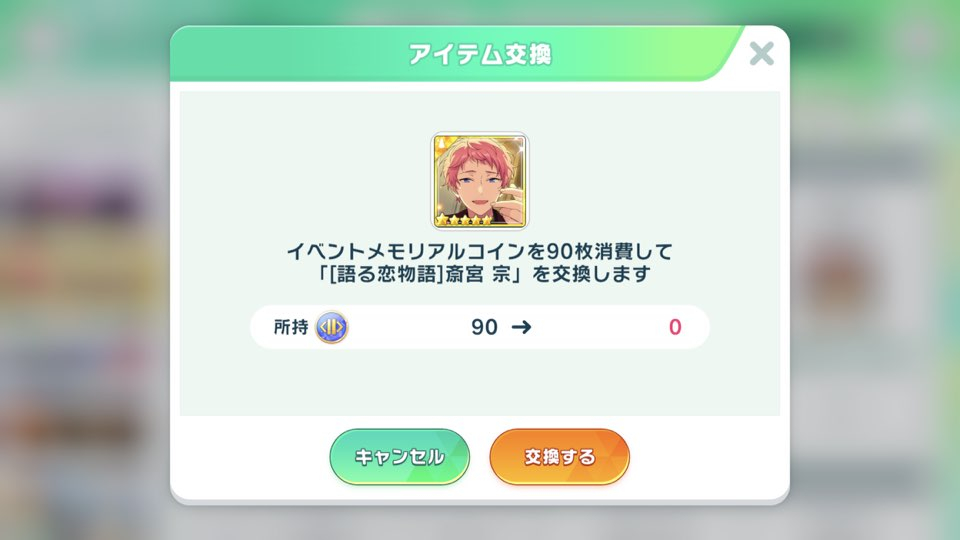Screen dimensions: 960x540
Task: Close the アイテム交換 dialog
Action: tap(762, 54)
